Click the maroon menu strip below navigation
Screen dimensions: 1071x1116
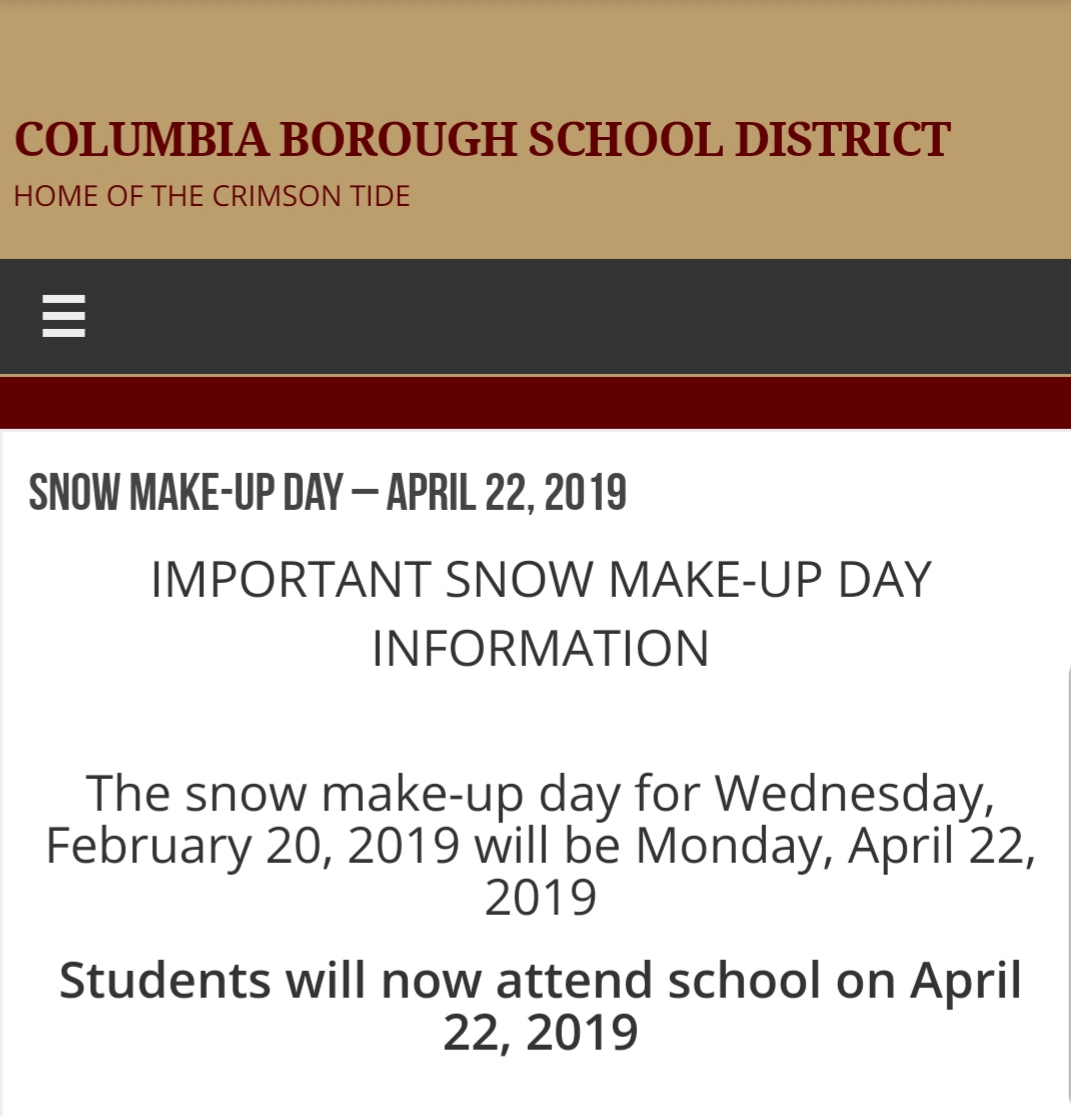[535, 402]
